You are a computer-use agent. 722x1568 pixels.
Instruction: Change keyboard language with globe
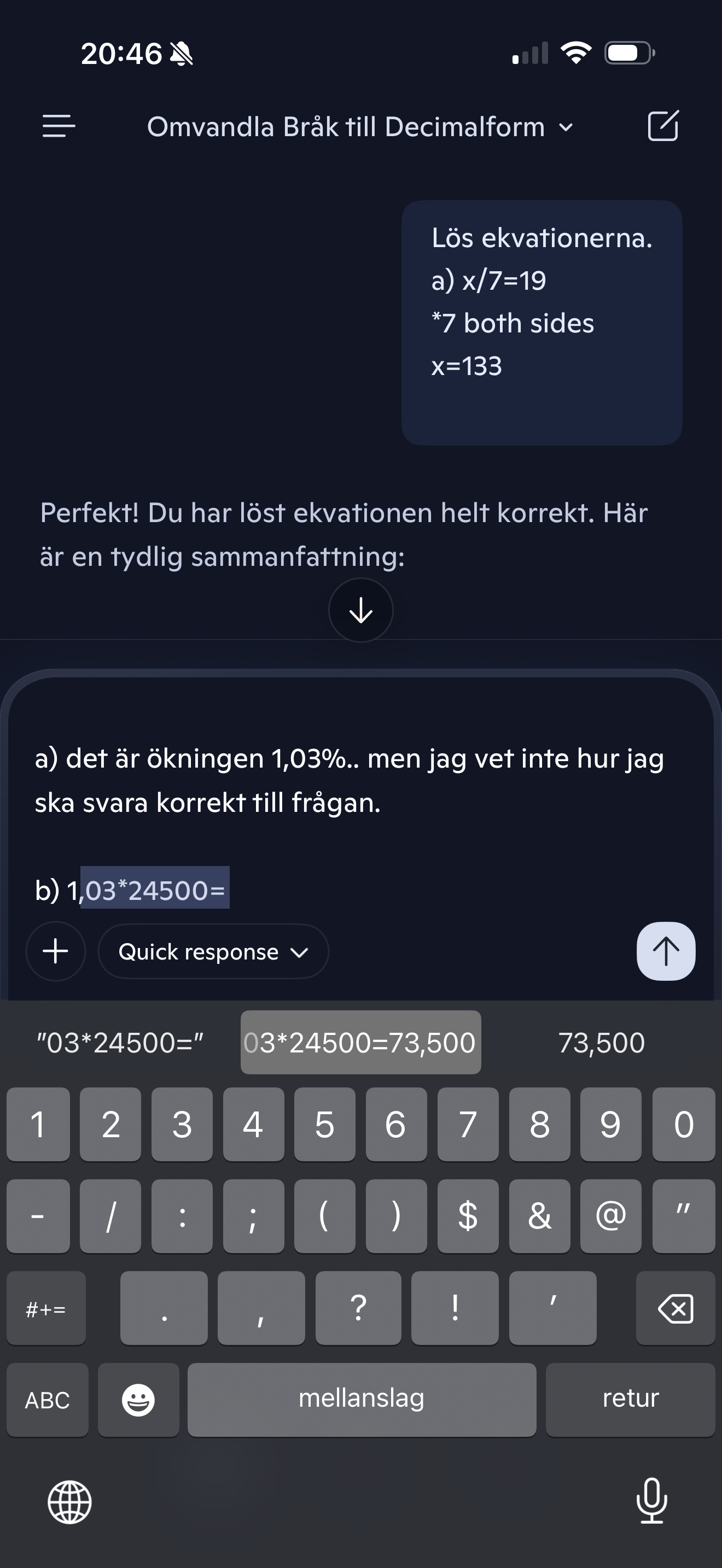(69, 1502)
